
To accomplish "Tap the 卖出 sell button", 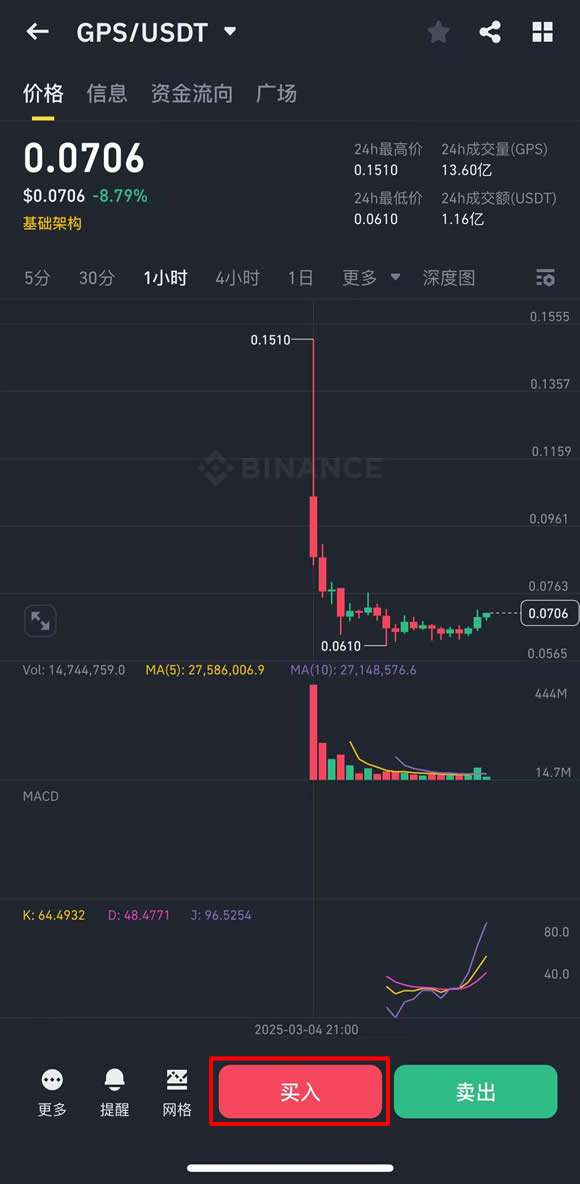I will tap(476, 1091).
